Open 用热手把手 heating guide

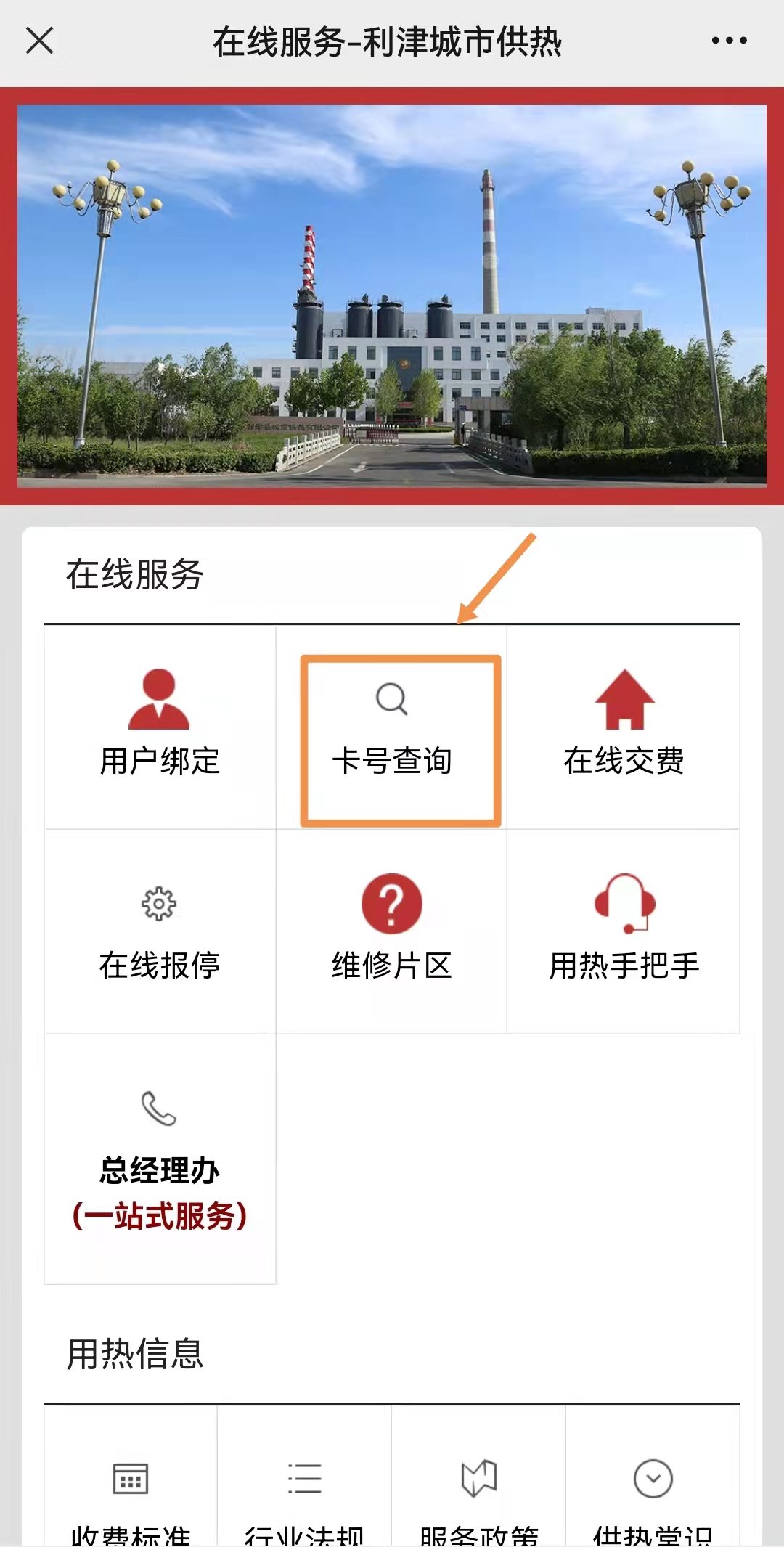[624, 931]
